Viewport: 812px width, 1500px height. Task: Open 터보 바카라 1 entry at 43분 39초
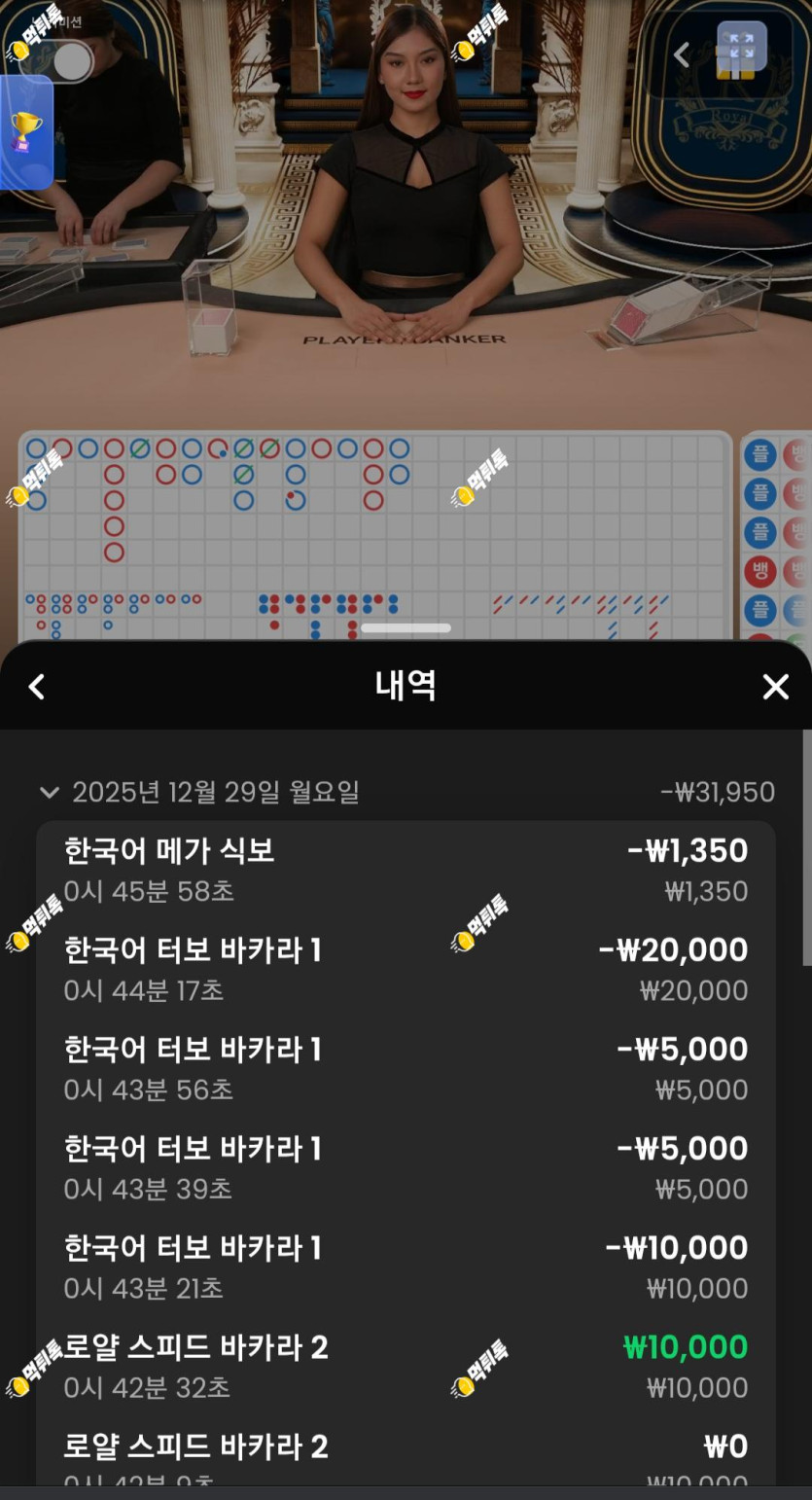(x=406, y=1167)
